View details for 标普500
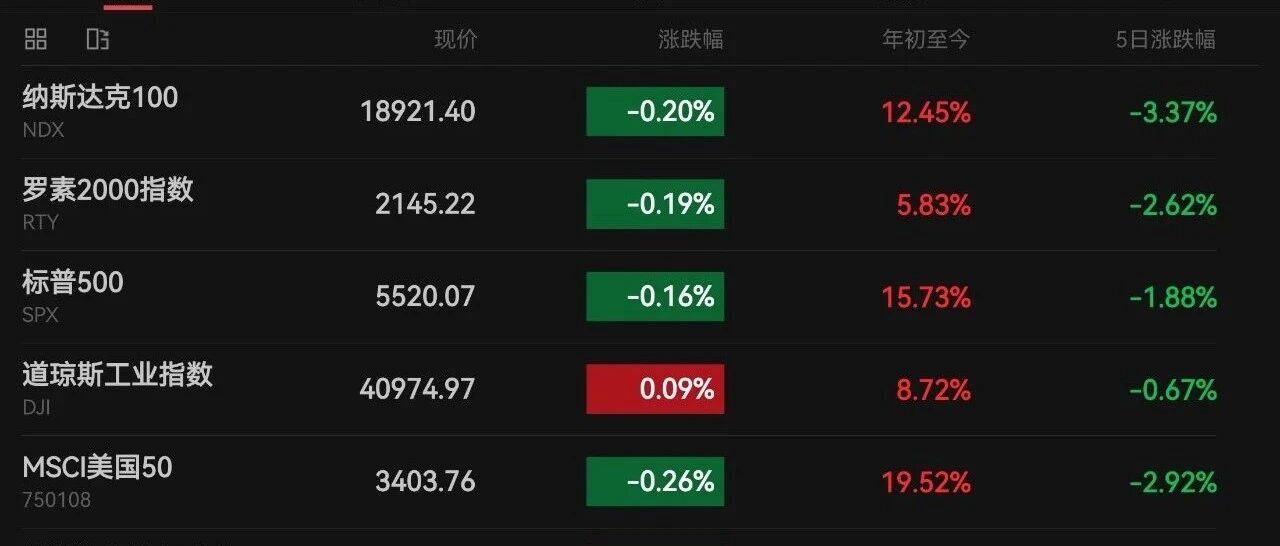The height and width of the screenshot is (546, 1280). click(640, 297)
